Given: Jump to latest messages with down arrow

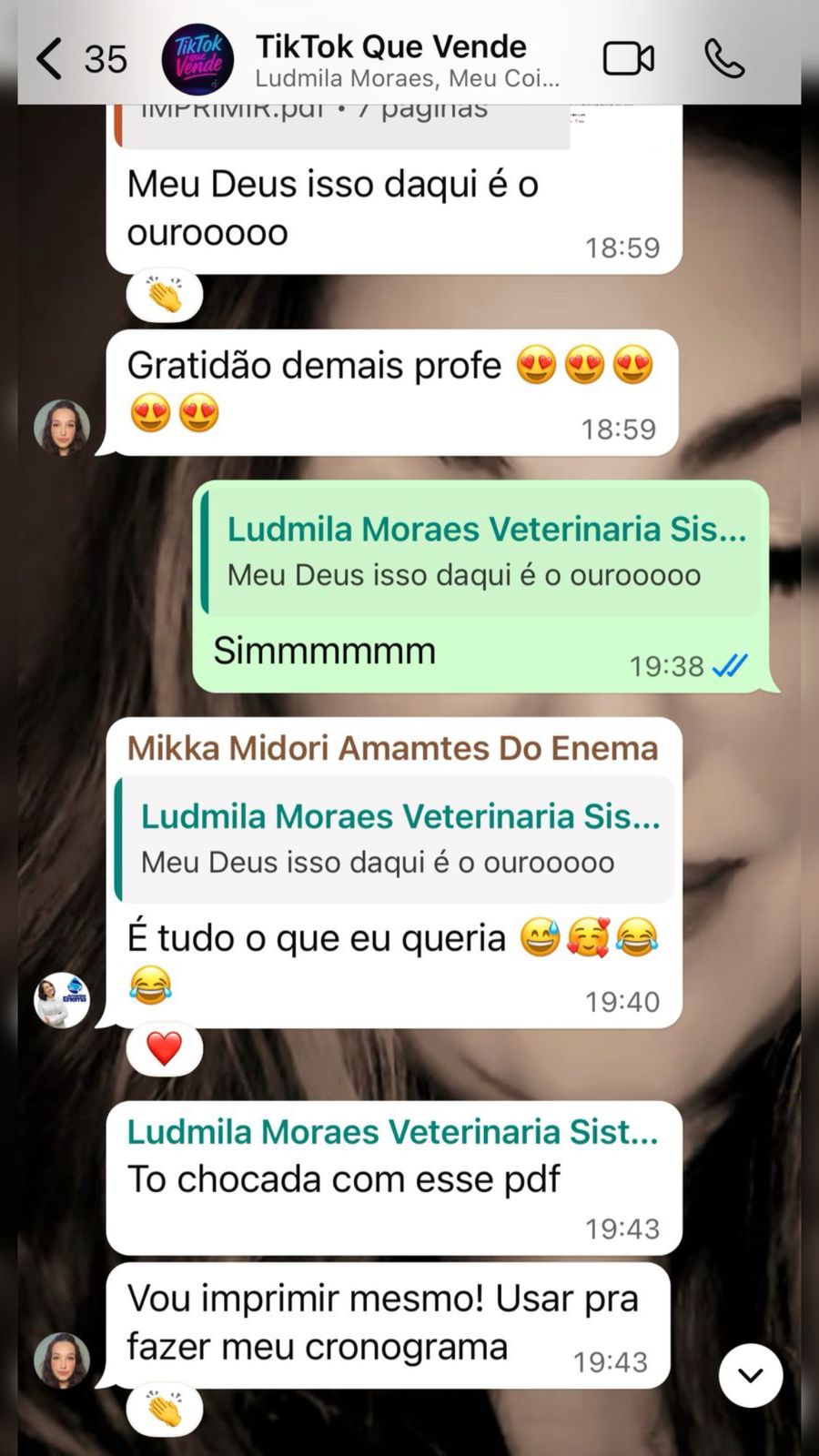Looking at the screenshot, I should point(751,1375).
